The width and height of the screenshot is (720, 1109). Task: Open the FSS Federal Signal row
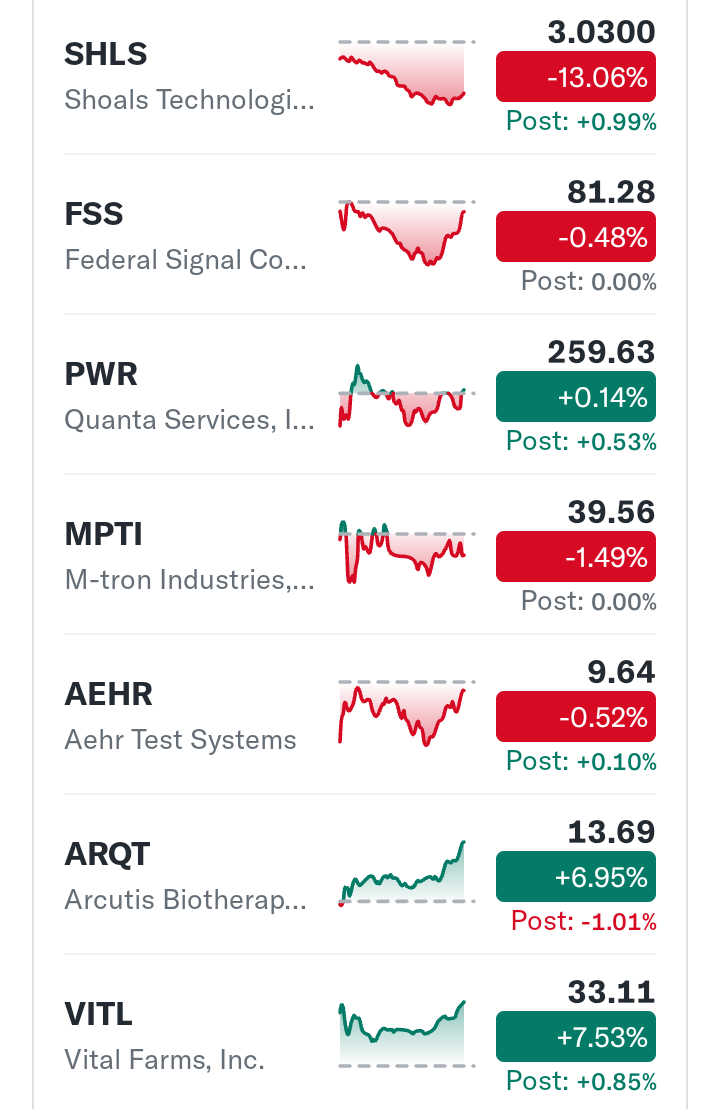coord(190,236)
